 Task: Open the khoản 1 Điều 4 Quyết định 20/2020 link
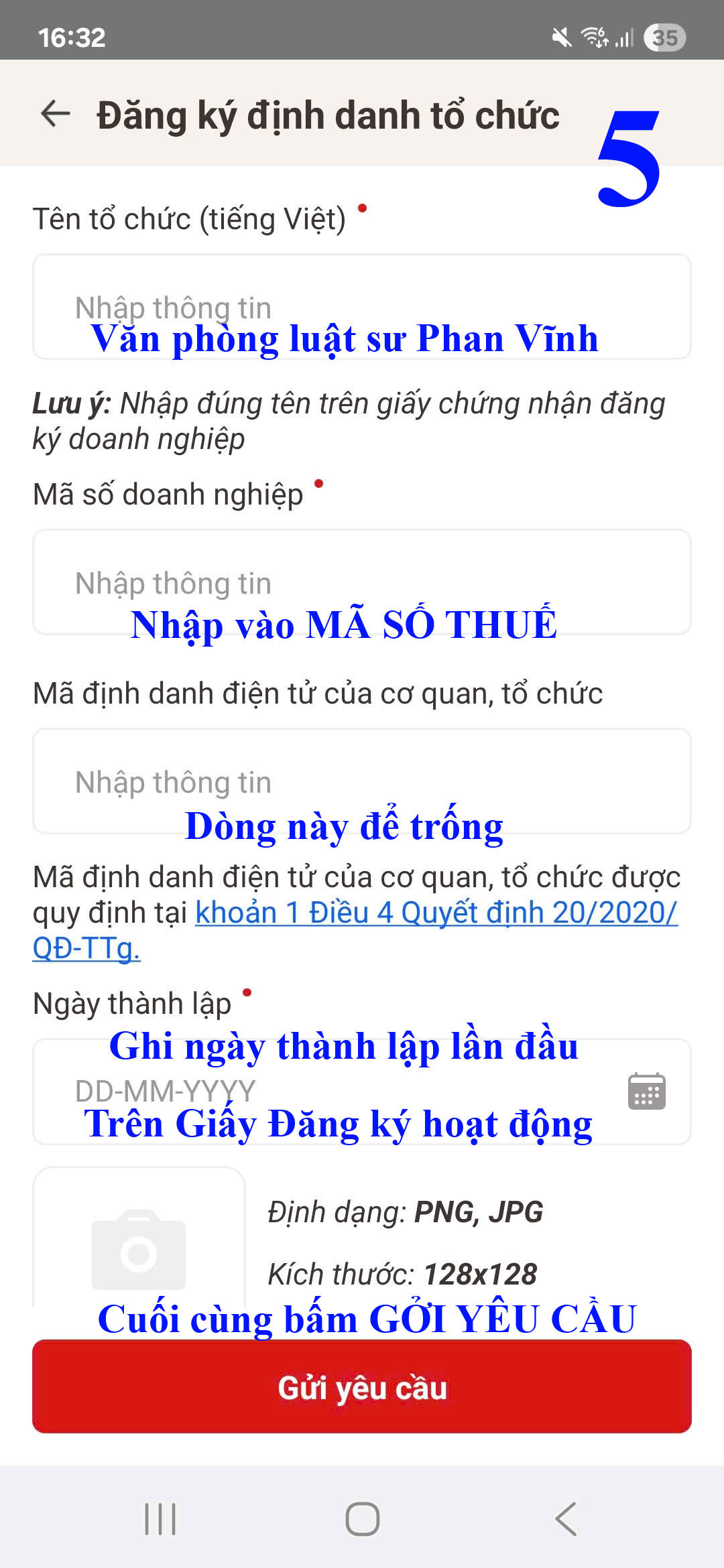click(x=436, y=913)
